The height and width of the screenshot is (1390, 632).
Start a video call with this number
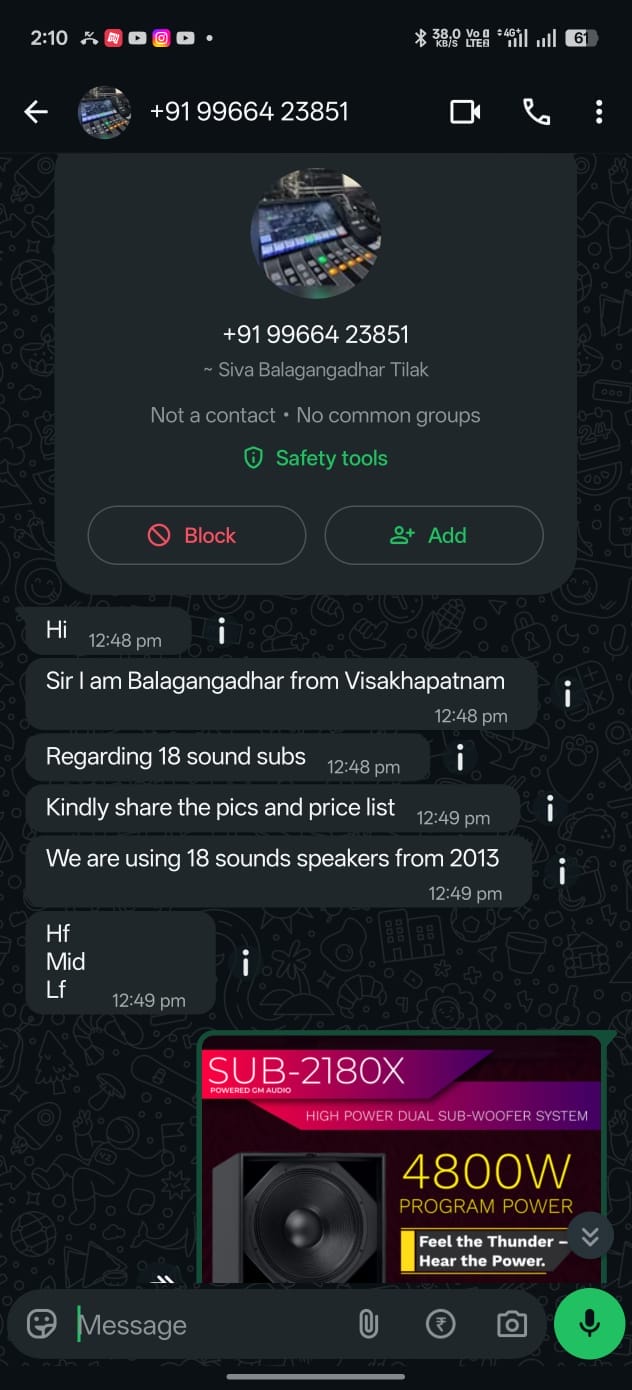click(465, 112)
